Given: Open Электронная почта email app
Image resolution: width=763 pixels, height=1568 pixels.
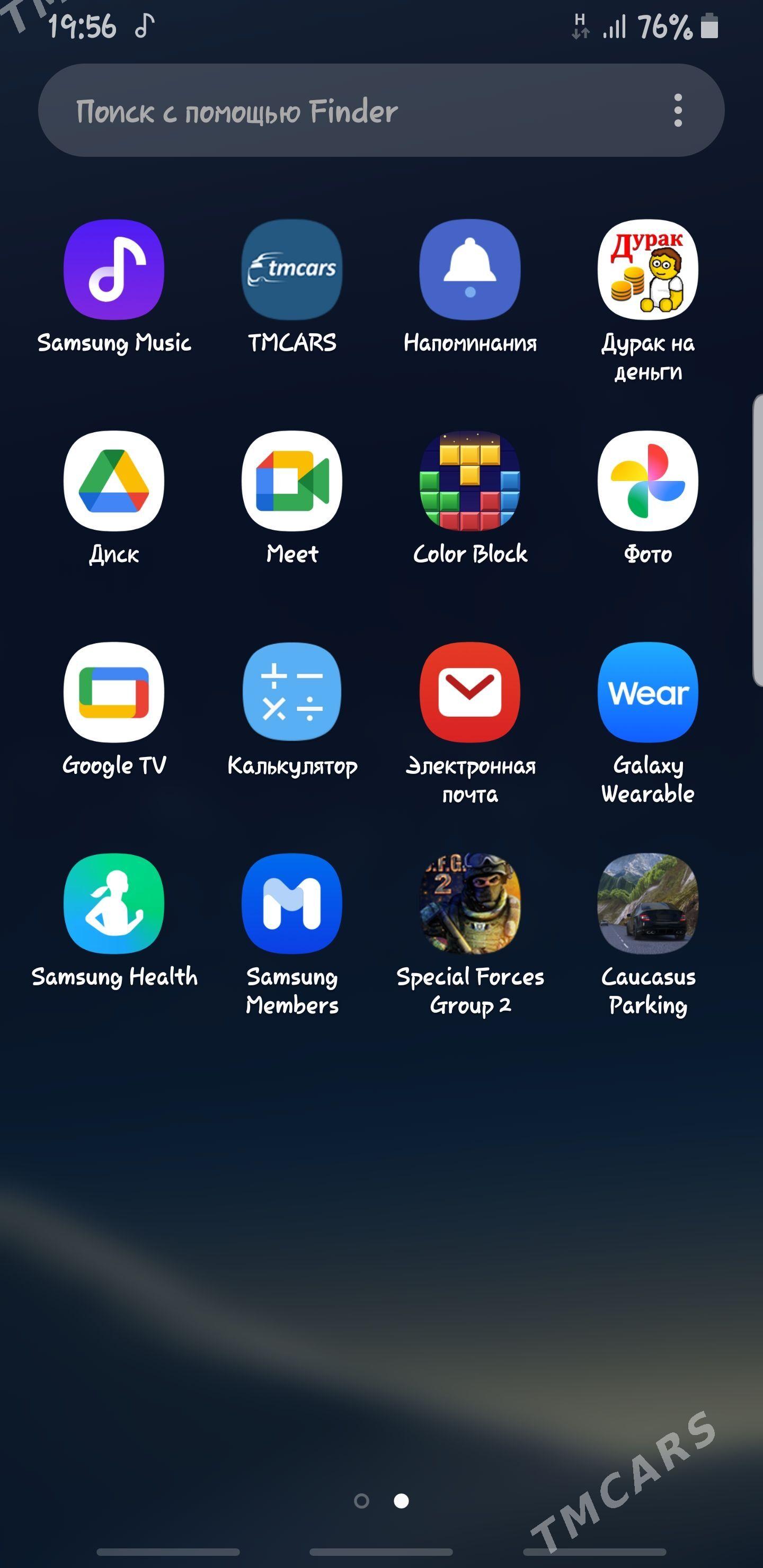Looking at the screenshot, I should click(469, 692).
